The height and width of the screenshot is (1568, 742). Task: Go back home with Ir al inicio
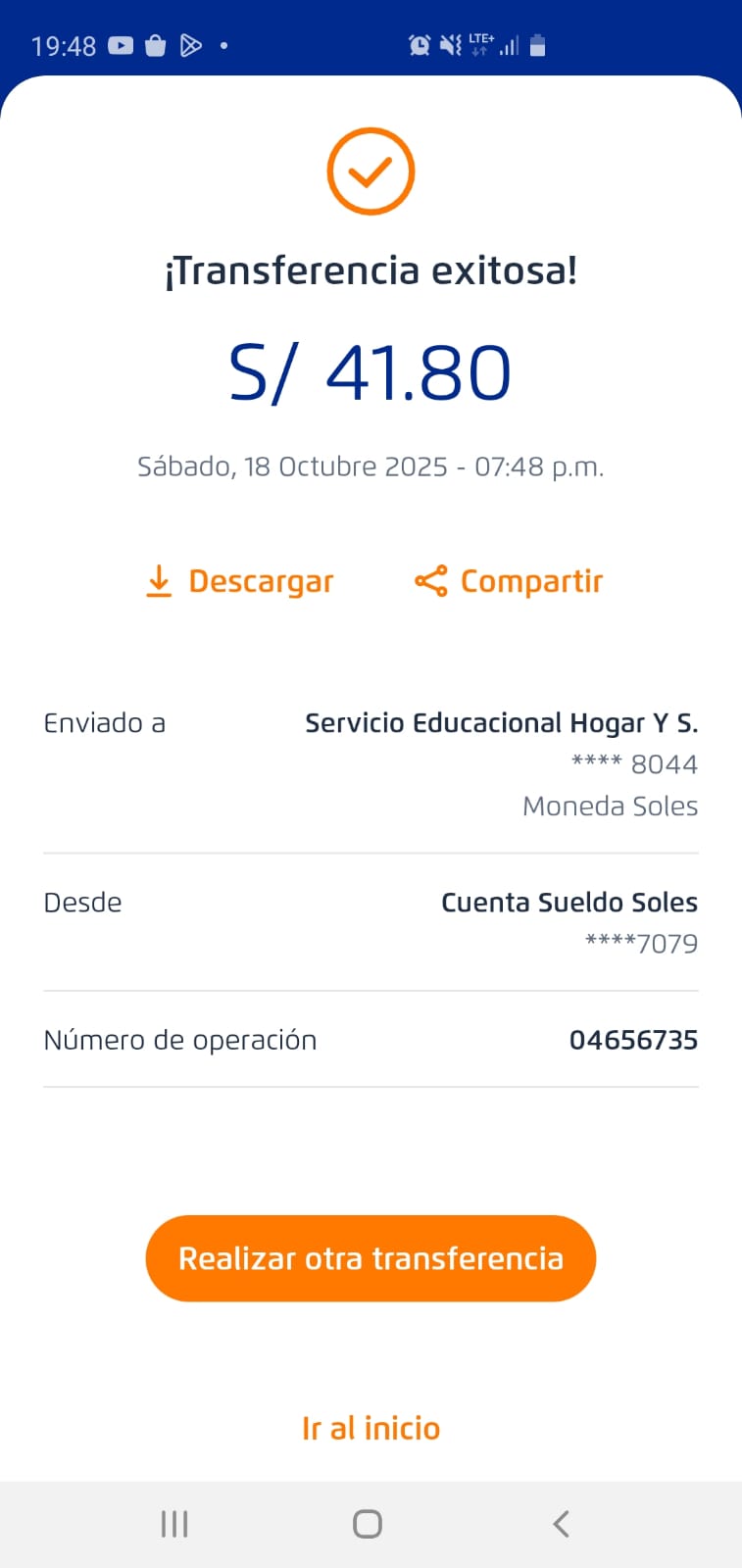pyautogui.click(x=371, y=1428)
